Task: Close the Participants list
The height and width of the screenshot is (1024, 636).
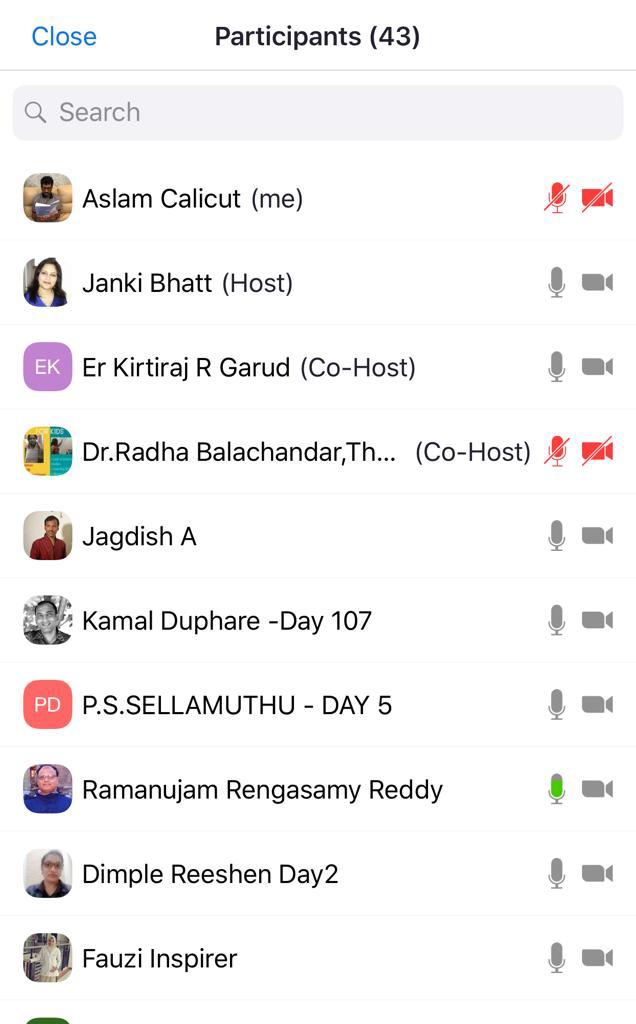Action: pyautogui.click(x=64, y=37)
